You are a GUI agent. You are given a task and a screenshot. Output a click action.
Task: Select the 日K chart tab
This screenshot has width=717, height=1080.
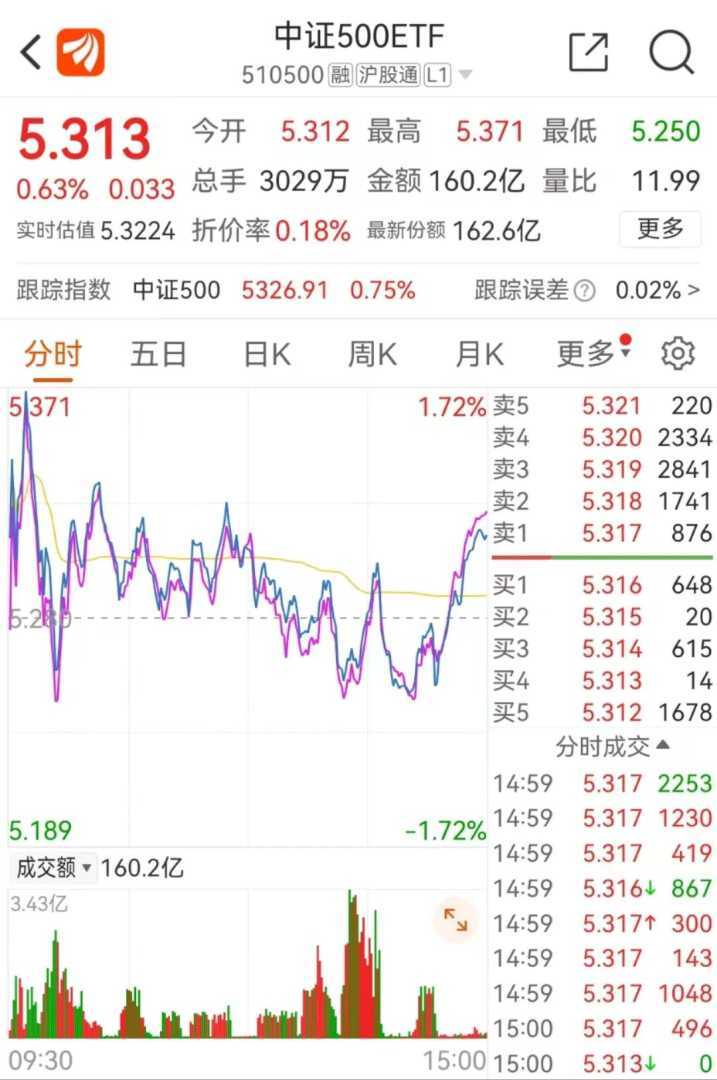tap(267, 354)
